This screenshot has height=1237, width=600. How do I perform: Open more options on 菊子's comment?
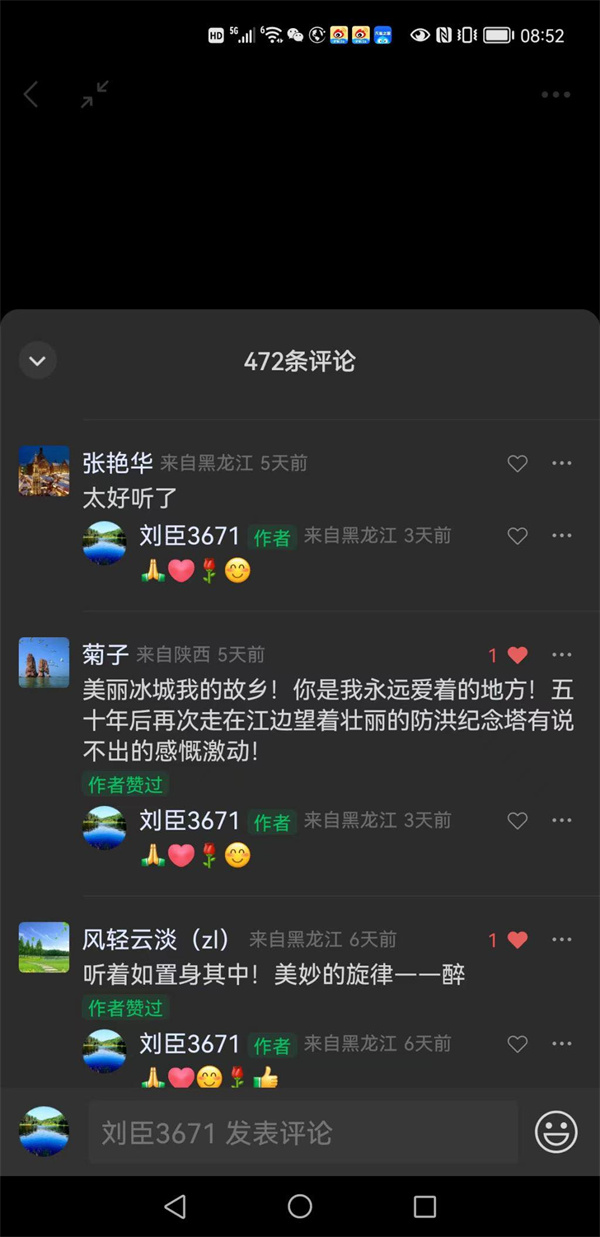click(562, 655)
